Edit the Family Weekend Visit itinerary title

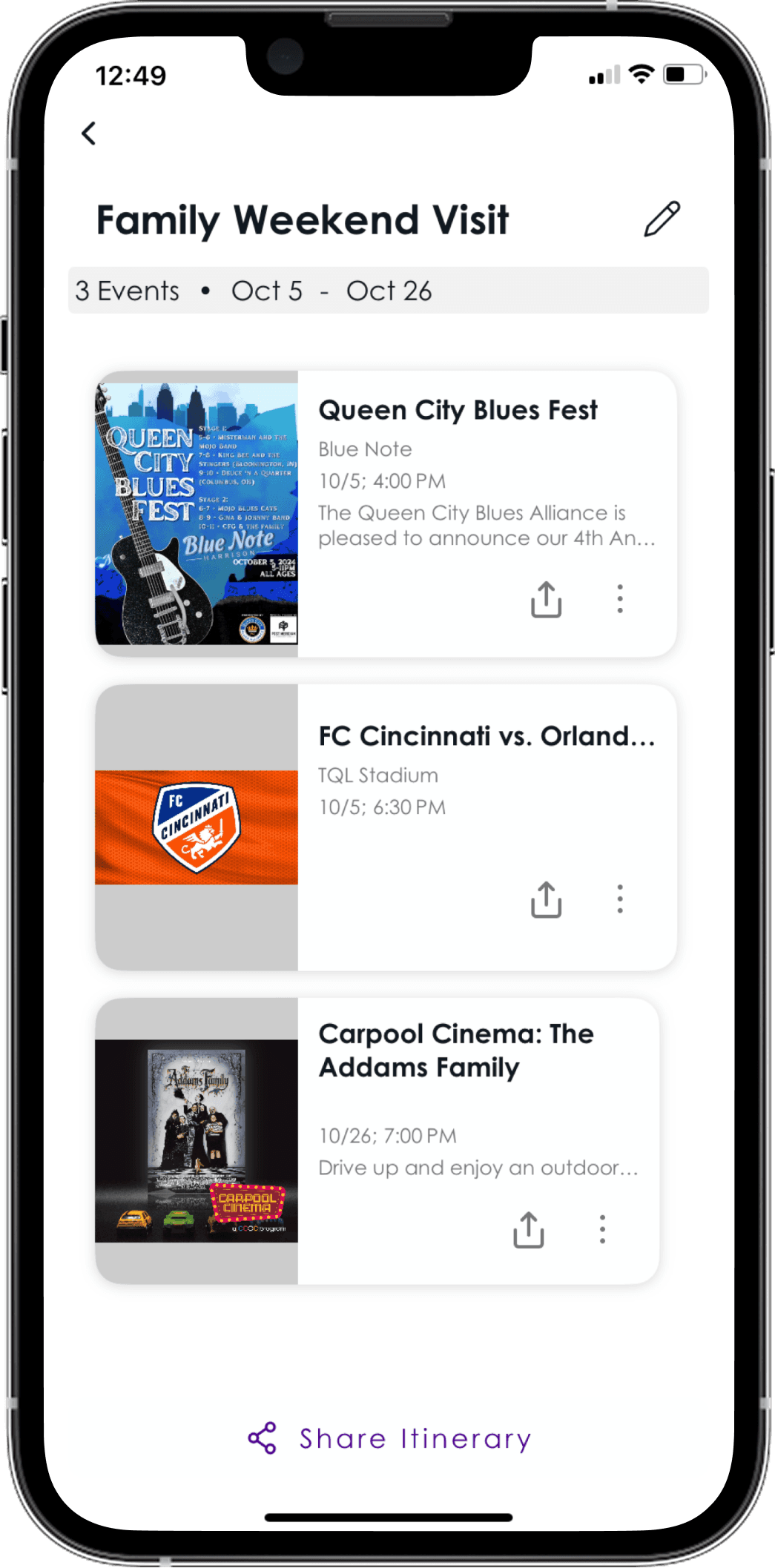pos(662,219)
